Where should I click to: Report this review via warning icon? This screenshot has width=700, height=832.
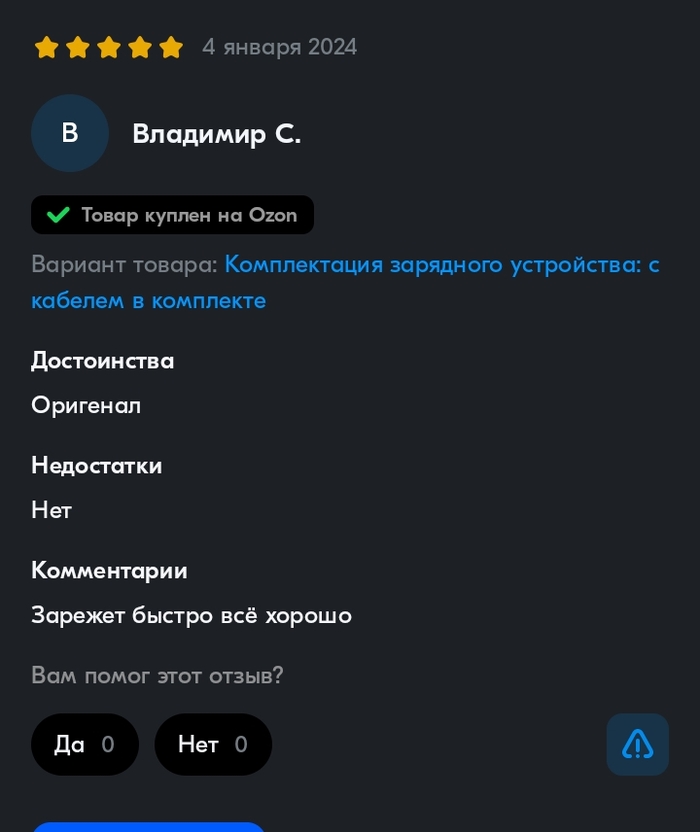pyautogui.click(x=637, y=744)
